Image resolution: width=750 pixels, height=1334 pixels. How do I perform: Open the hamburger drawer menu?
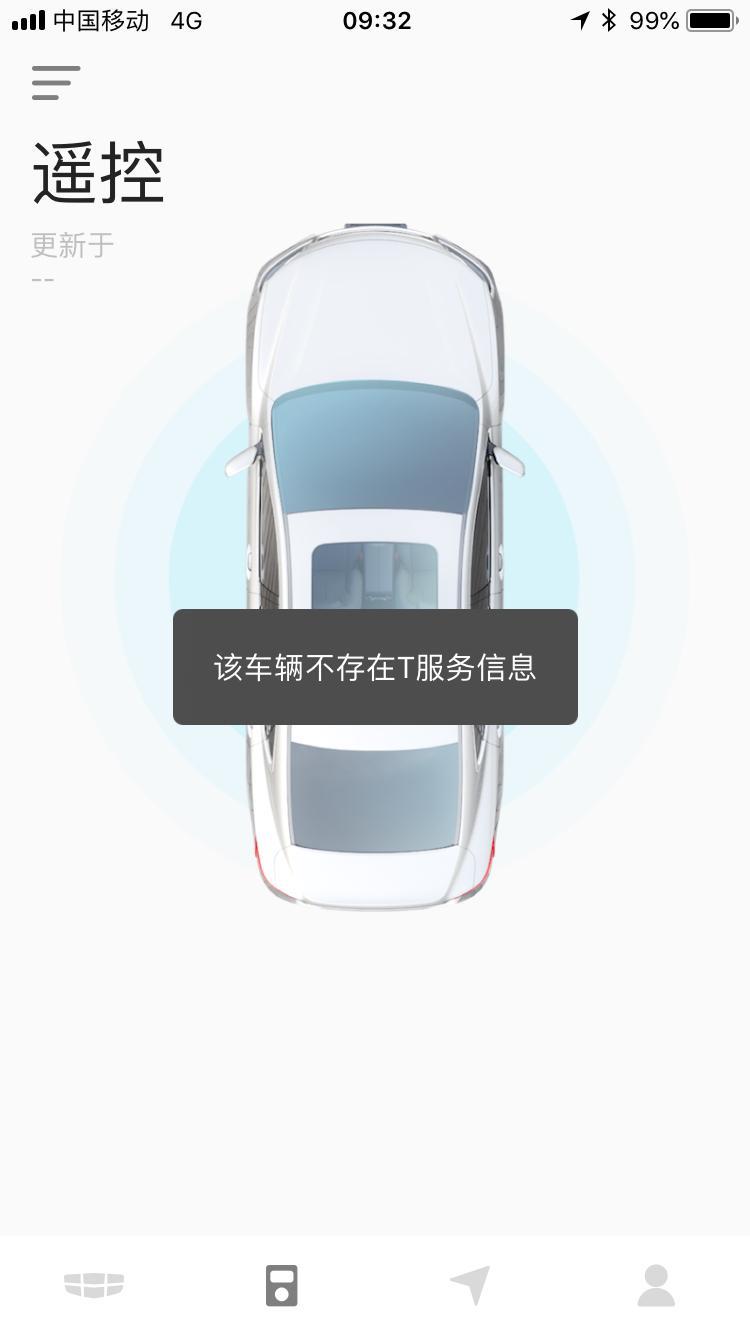click(56, 83)
